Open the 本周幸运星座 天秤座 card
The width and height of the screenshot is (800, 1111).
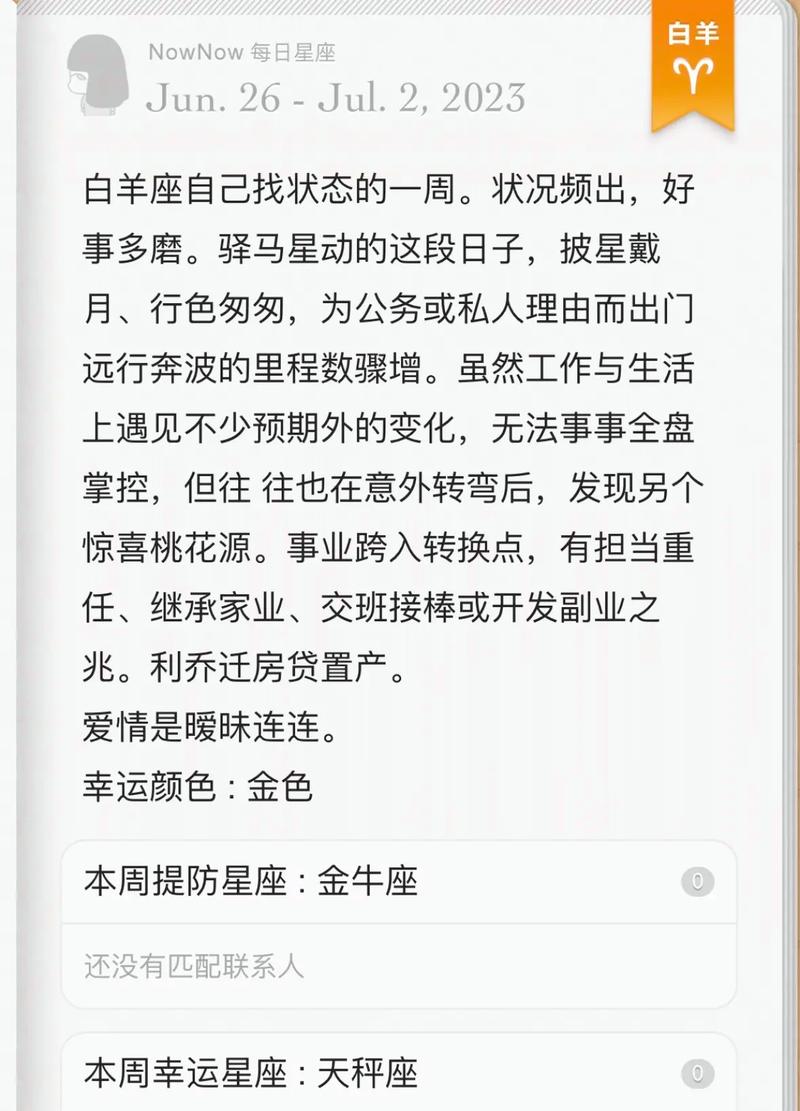point(398,1074)
